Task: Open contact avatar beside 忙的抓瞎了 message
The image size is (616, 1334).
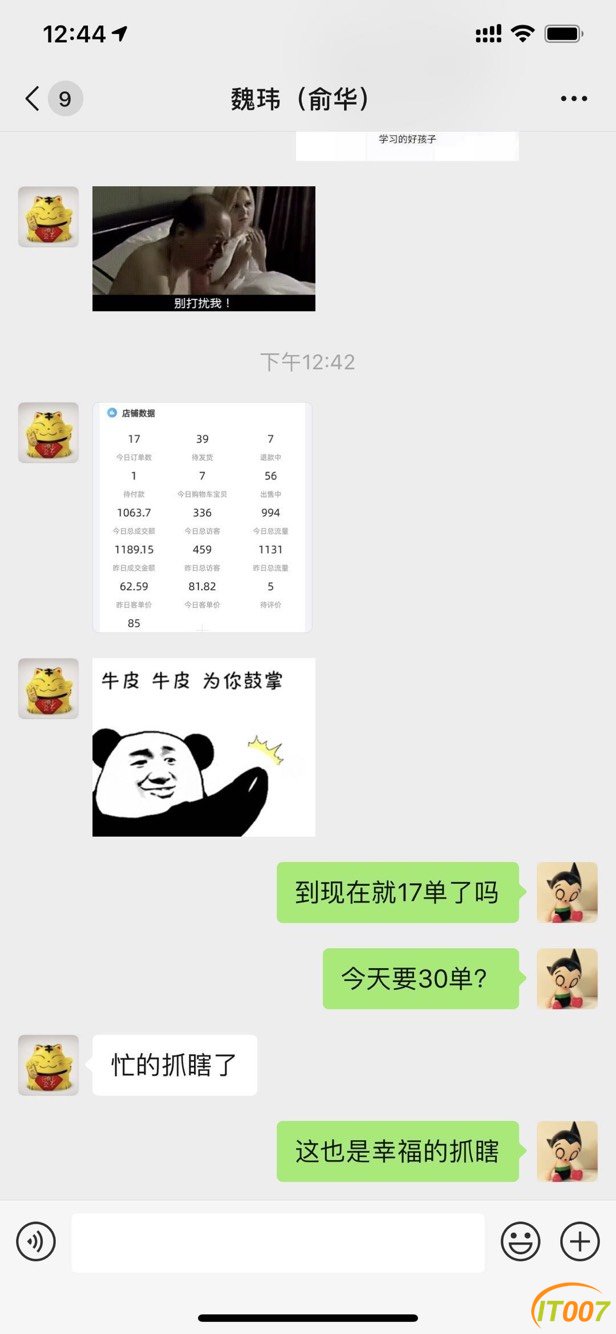Action: (x=48, y=1065)
